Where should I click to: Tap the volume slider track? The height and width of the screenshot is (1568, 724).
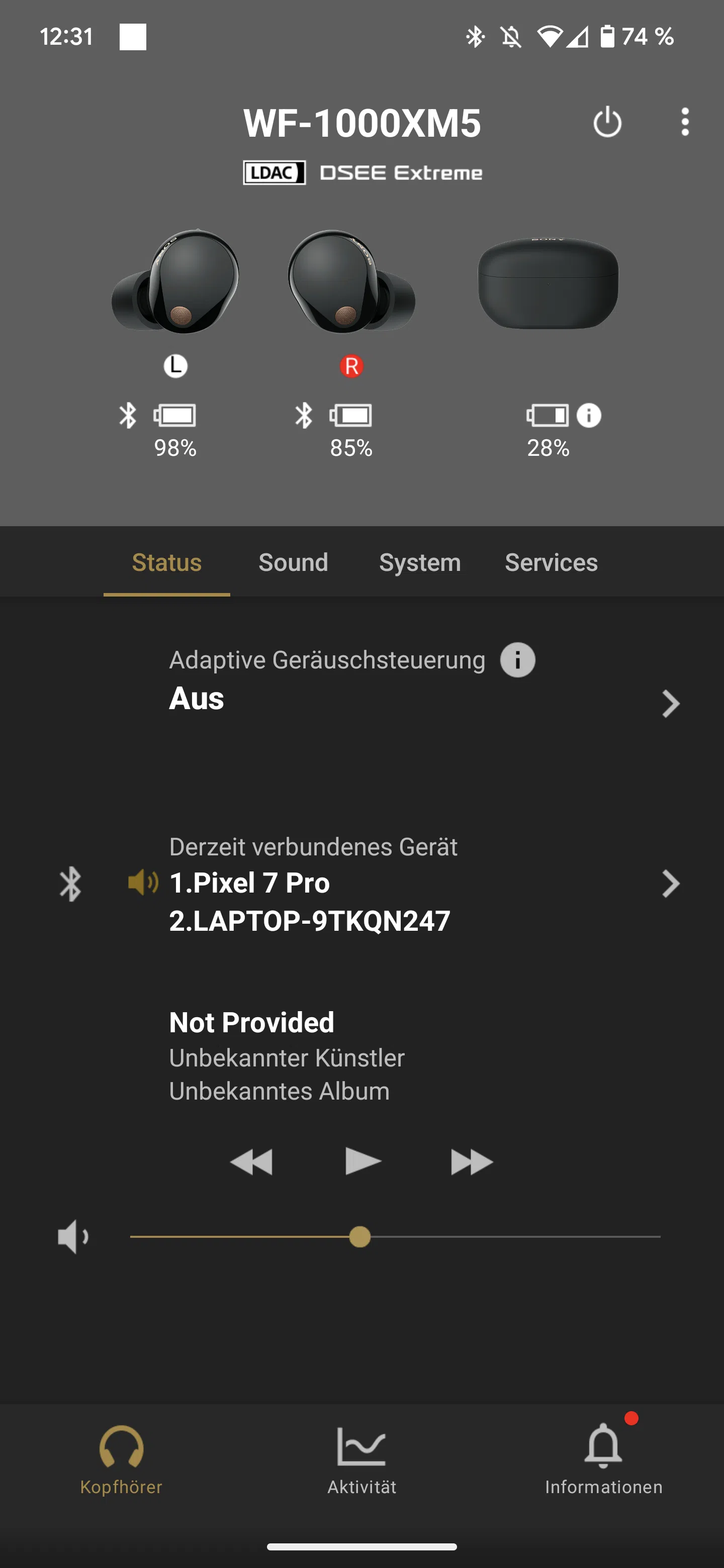click(395, 1237)
